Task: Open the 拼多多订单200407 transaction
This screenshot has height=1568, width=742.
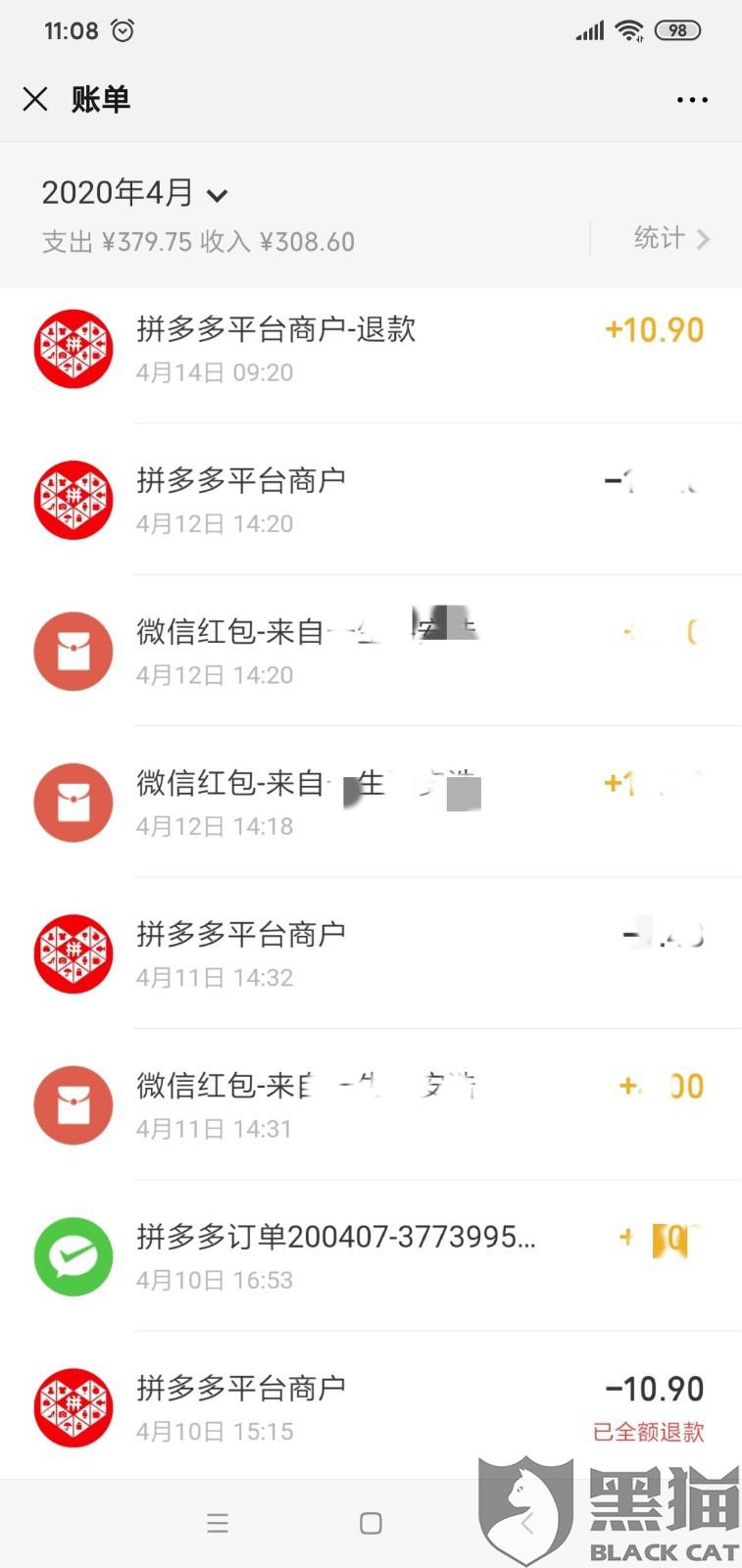Action: 372,1256
